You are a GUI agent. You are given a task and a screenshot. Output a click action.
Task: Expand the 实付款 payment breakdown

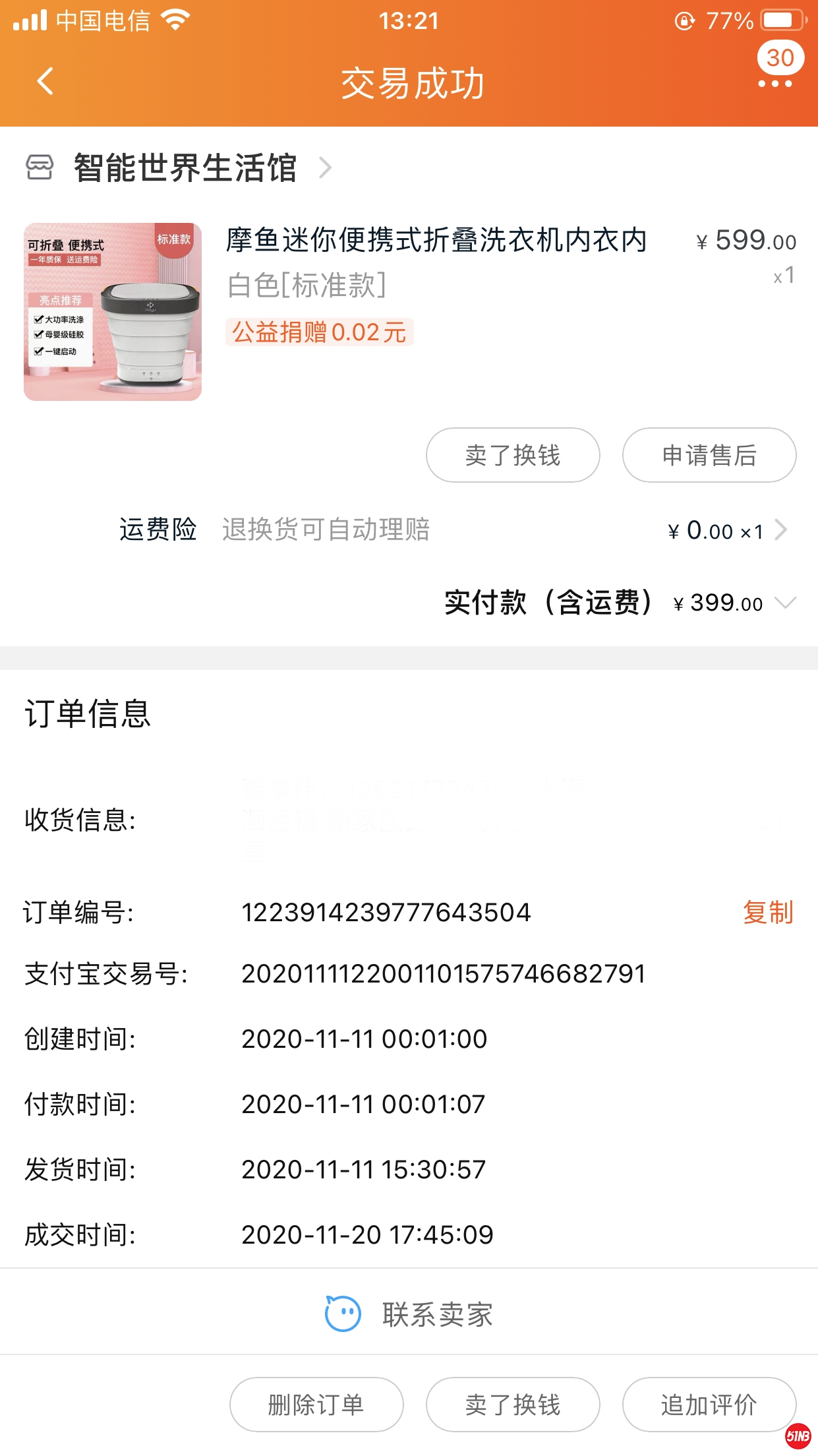(784, 603)
